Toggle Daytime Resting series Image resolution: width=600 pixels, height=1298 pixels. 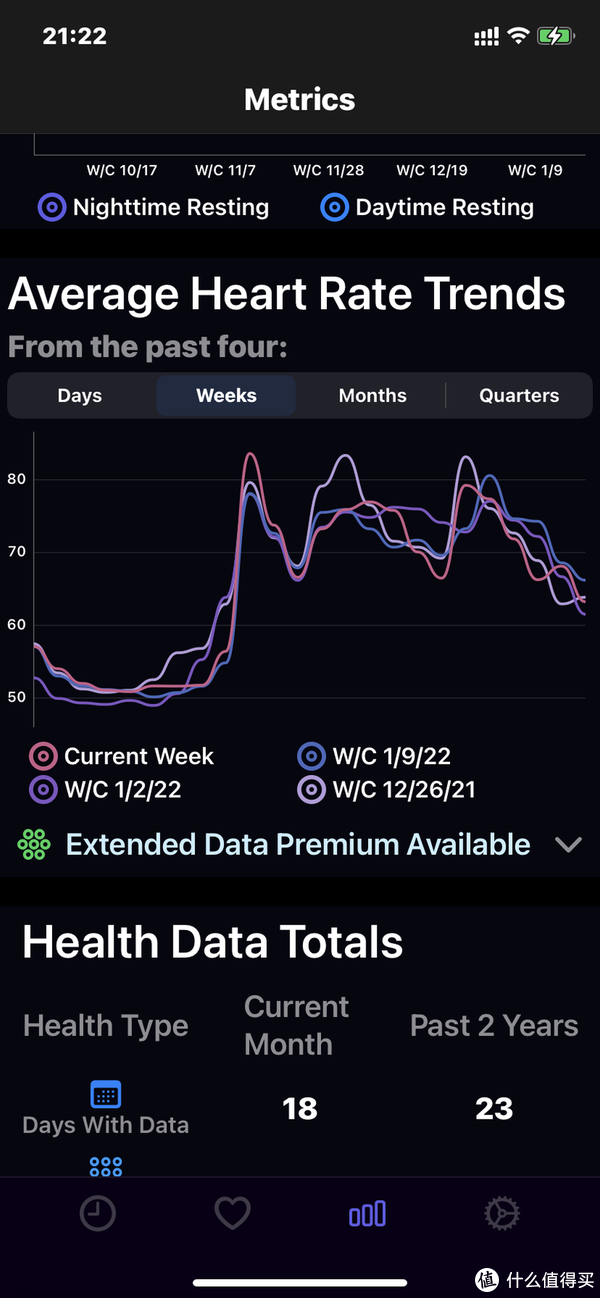(427, 207)
